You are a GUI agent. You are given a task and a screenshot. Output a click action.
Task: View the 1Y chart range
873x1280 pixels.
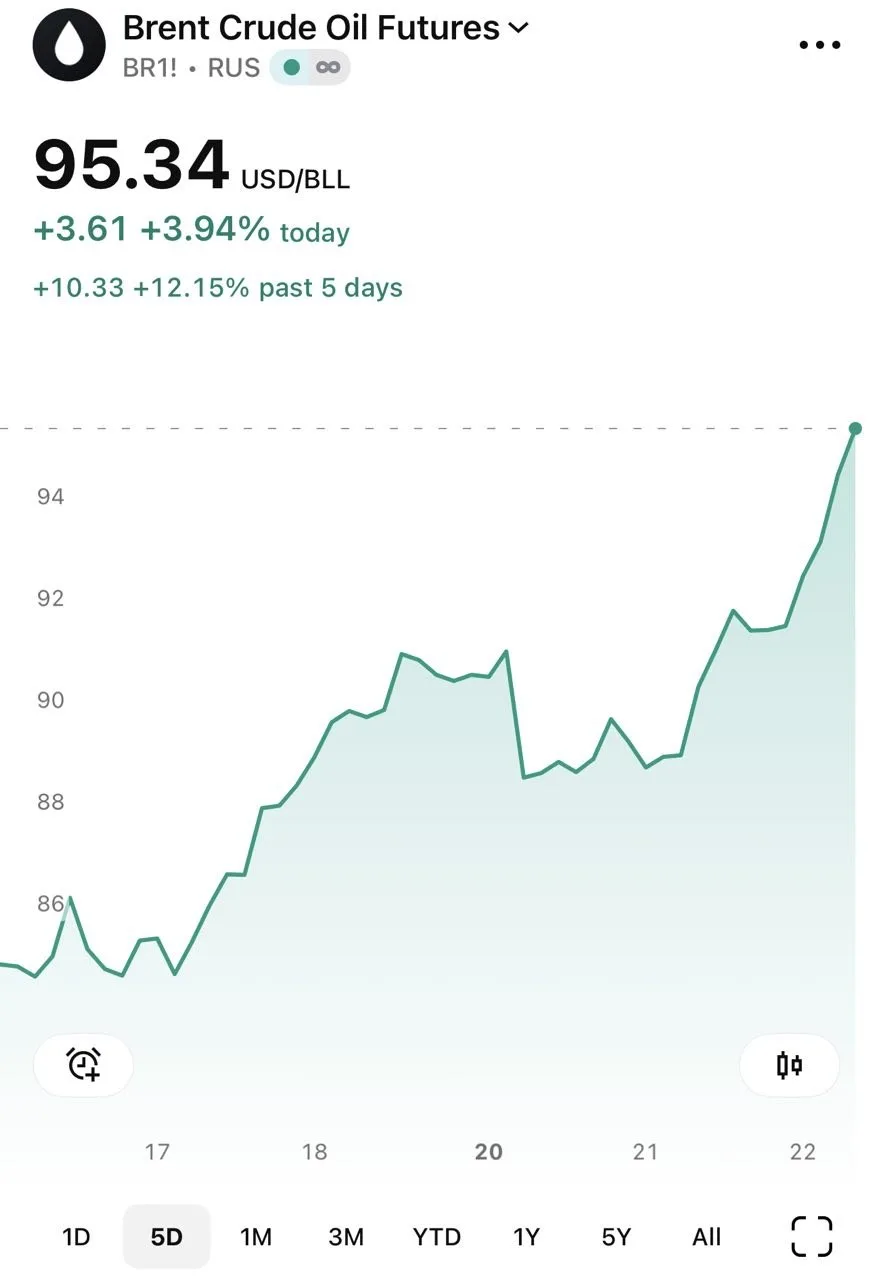[526, 1237]
